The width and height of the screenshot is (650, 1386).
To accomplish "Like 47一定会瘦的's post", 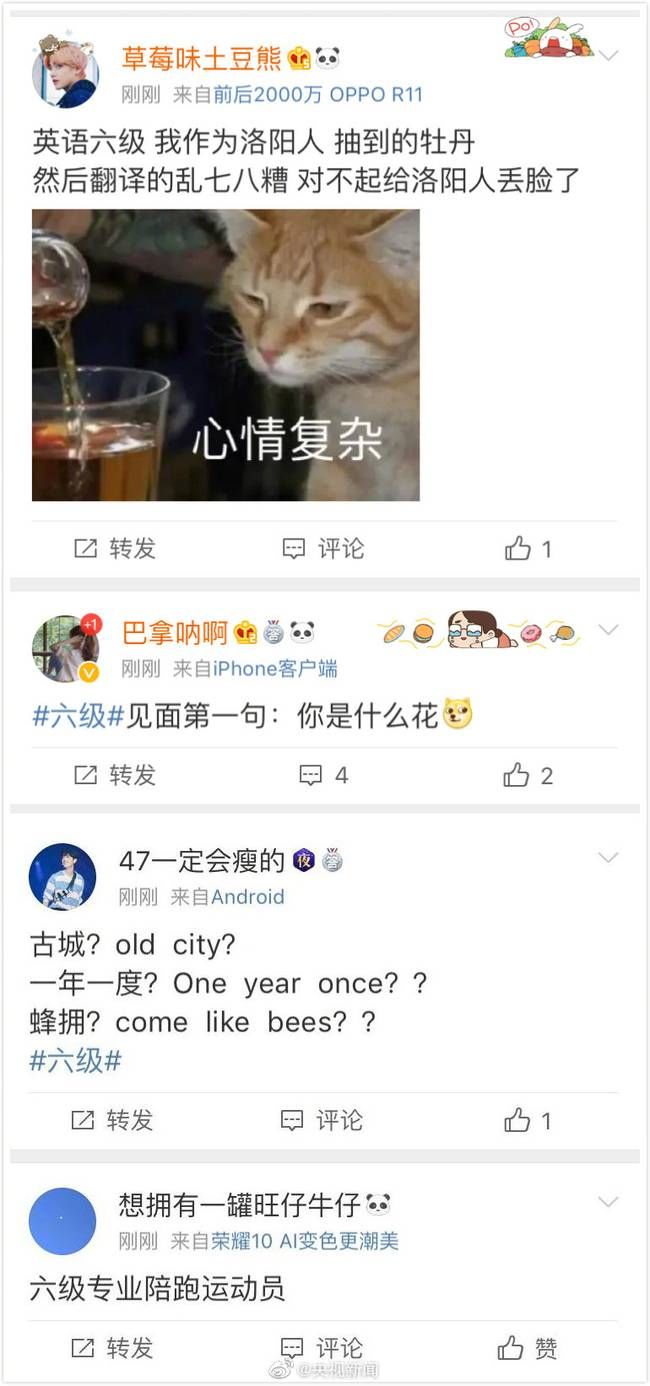I will (528, 1120).
